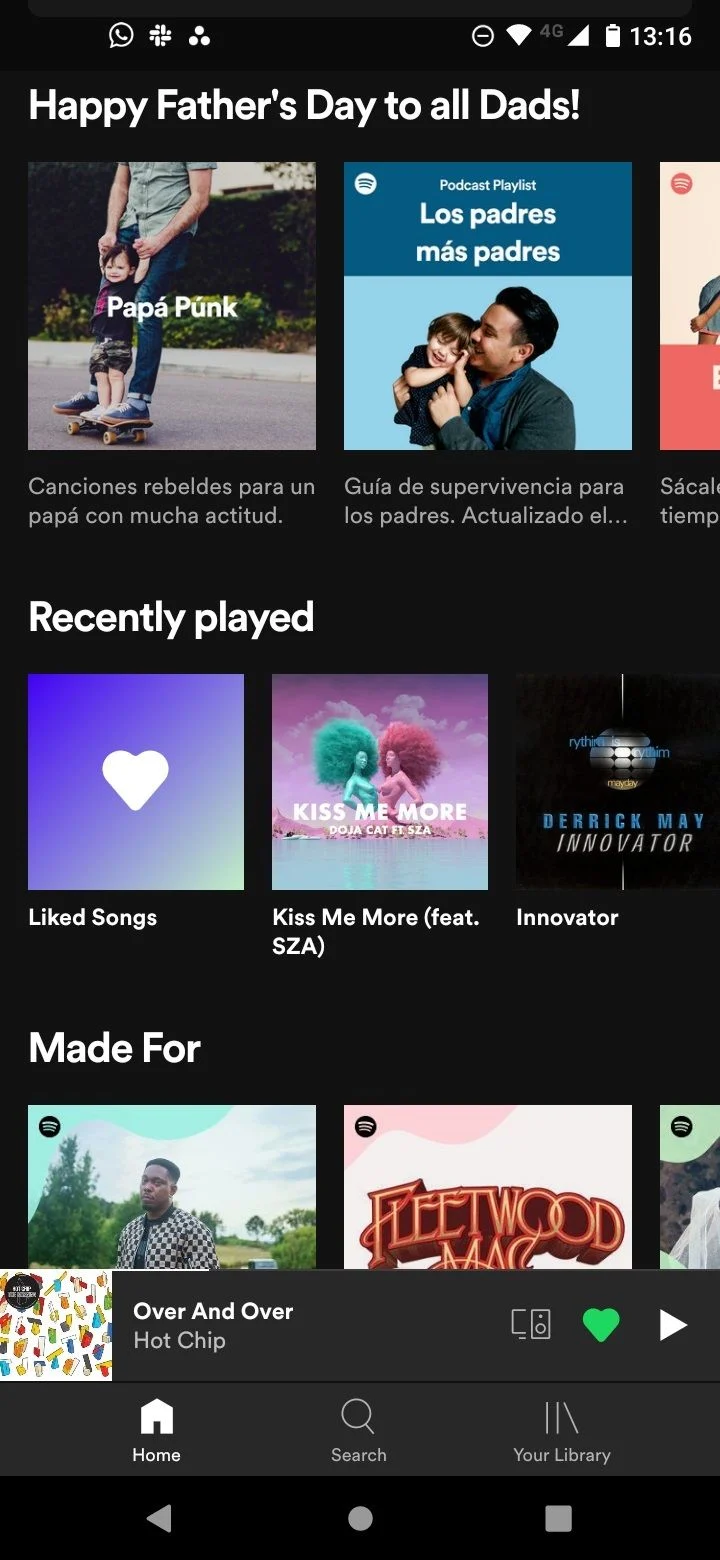Open Liked Songs
Viewport: 720px width, 1560px height.
[136, 782]
